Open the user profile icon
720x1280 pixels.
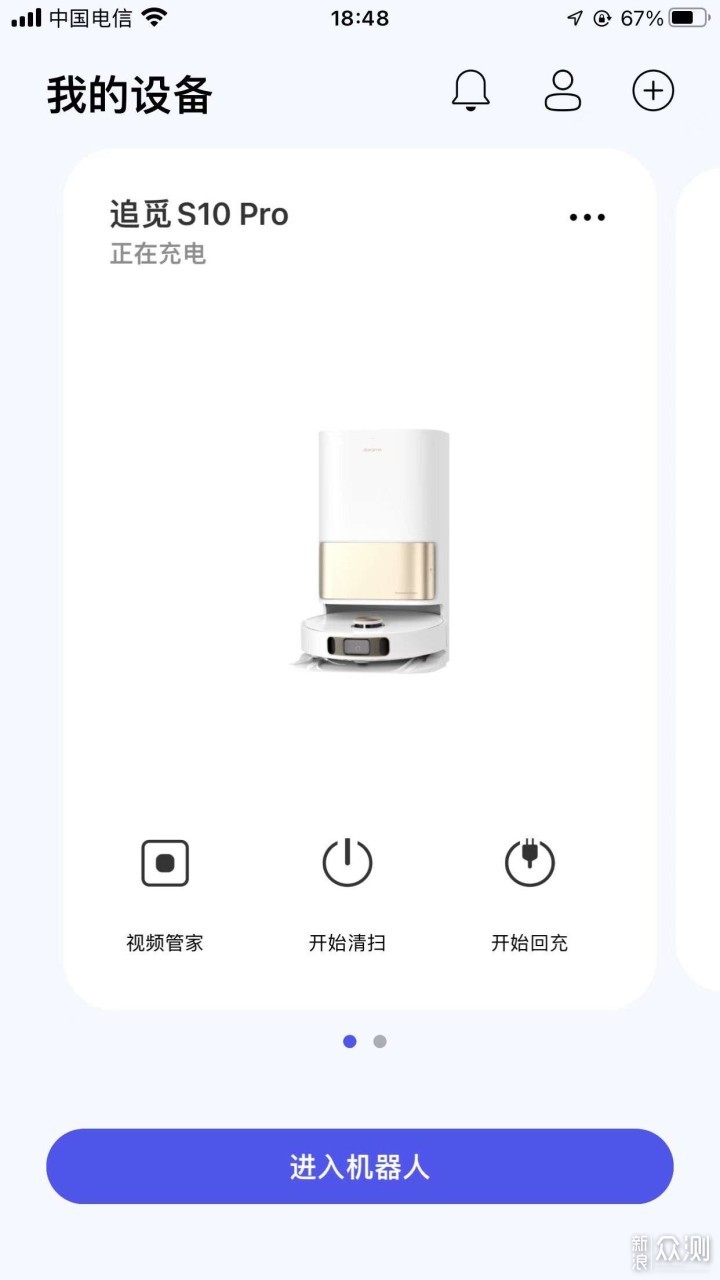pos(563,91)
